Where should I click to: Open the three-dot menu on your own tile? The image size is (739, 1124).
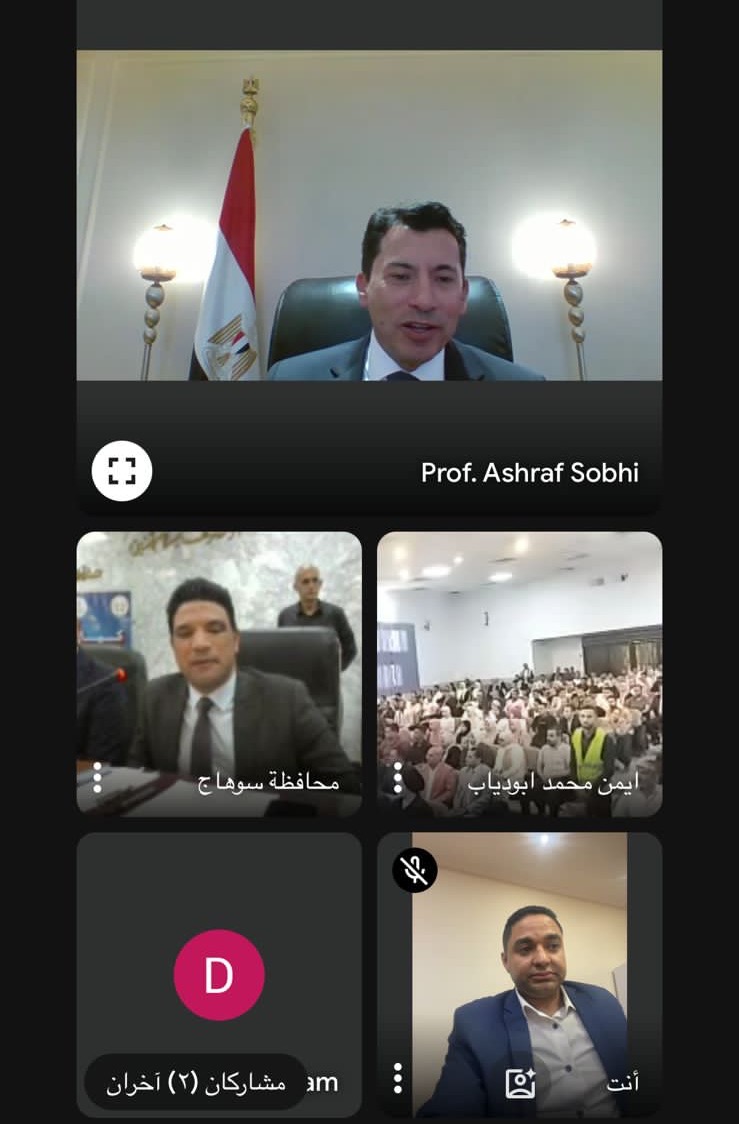pyautogui.click(x=398, y=1078)
